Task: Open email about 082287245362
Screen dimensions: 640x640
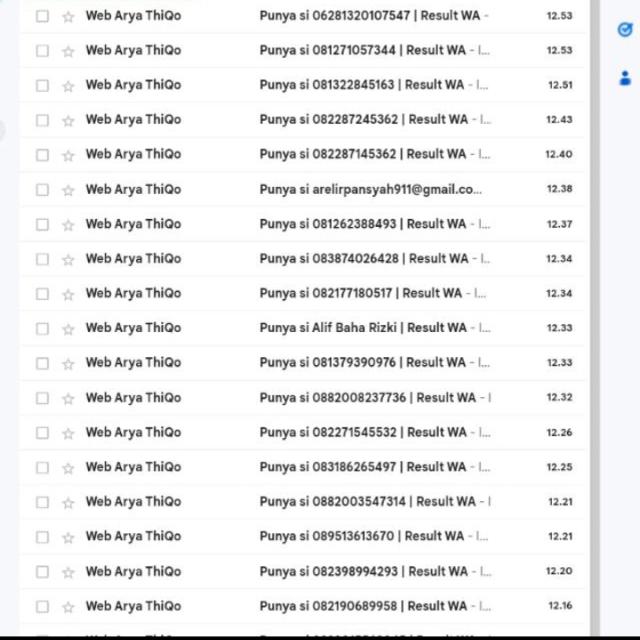Action: tap(373, 120)
